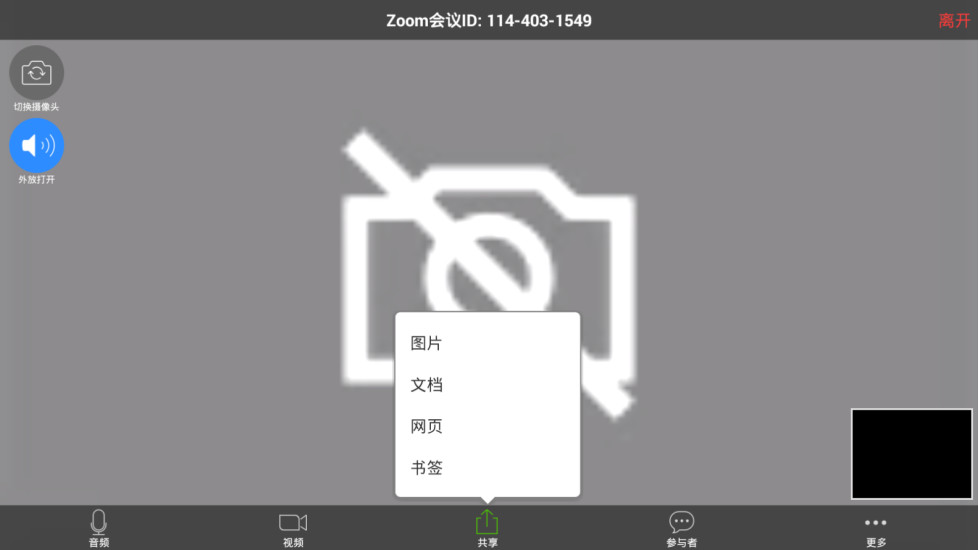Tap the black self-view video thumbnail

click(911, 453)
